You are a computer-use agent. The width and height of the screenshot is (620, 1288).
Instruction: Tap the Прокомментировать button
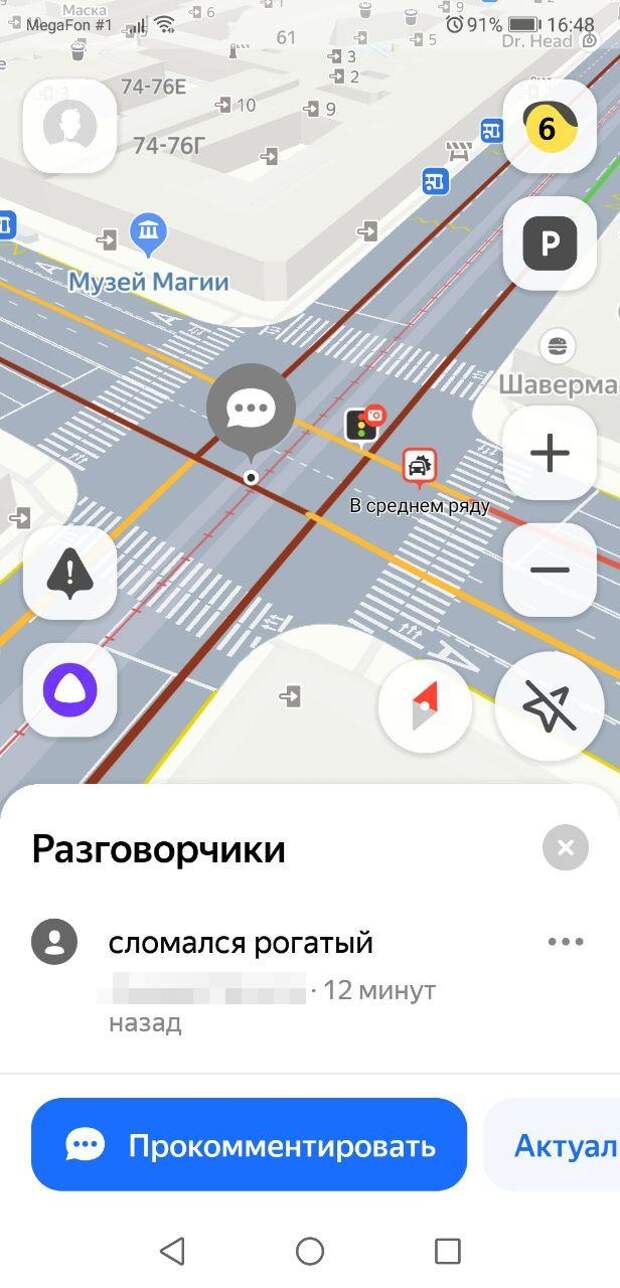coord(249,1145)
